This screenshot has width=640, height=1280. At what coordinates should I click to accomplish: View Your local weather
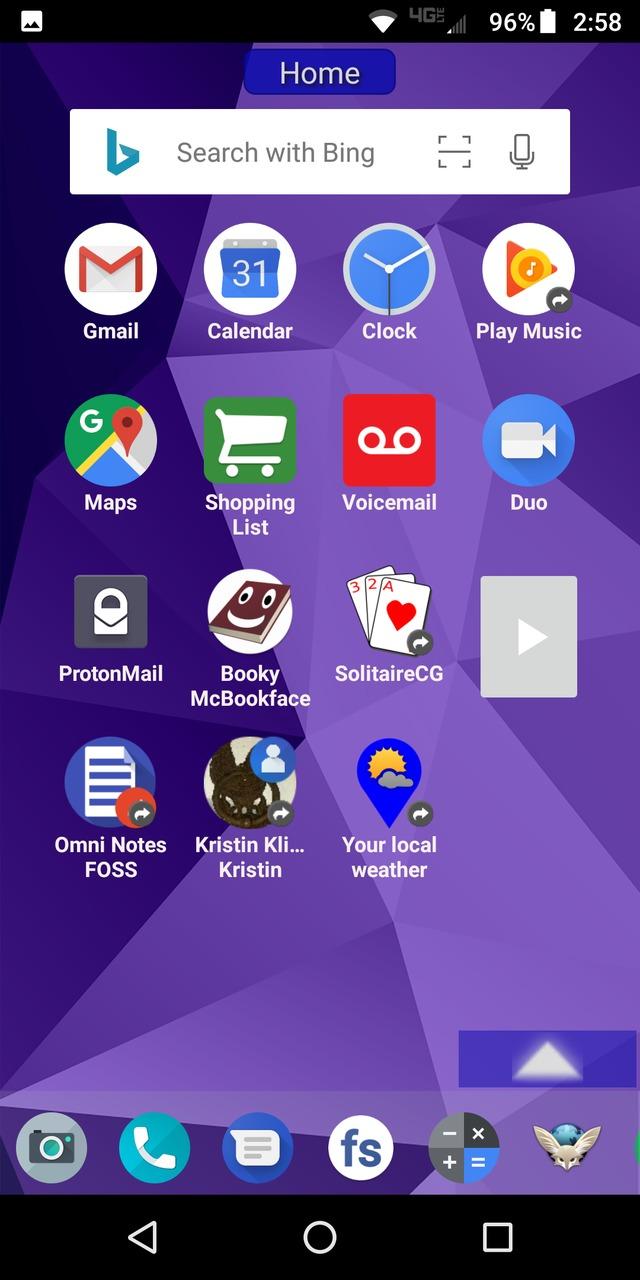coord(389,783)
